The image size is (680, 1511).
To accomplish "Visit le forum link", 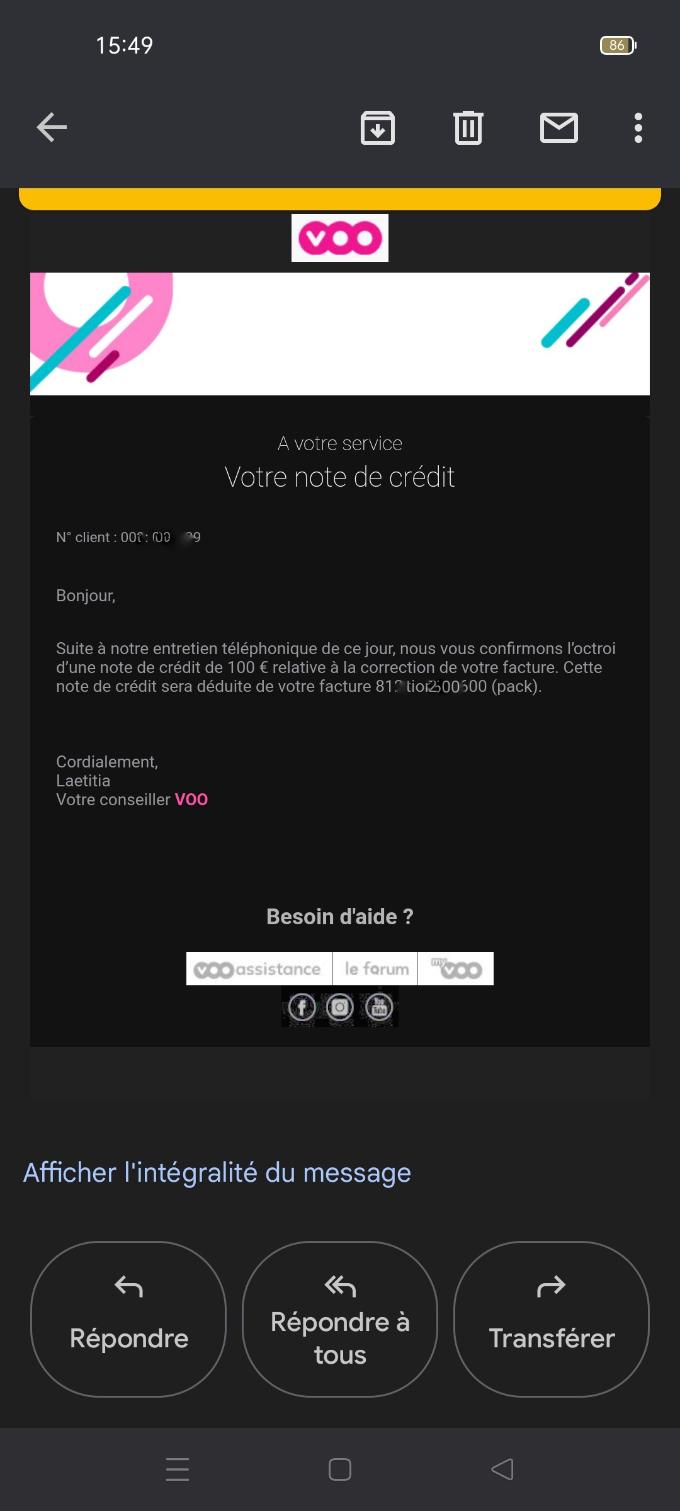I will (x=375, y=969).
